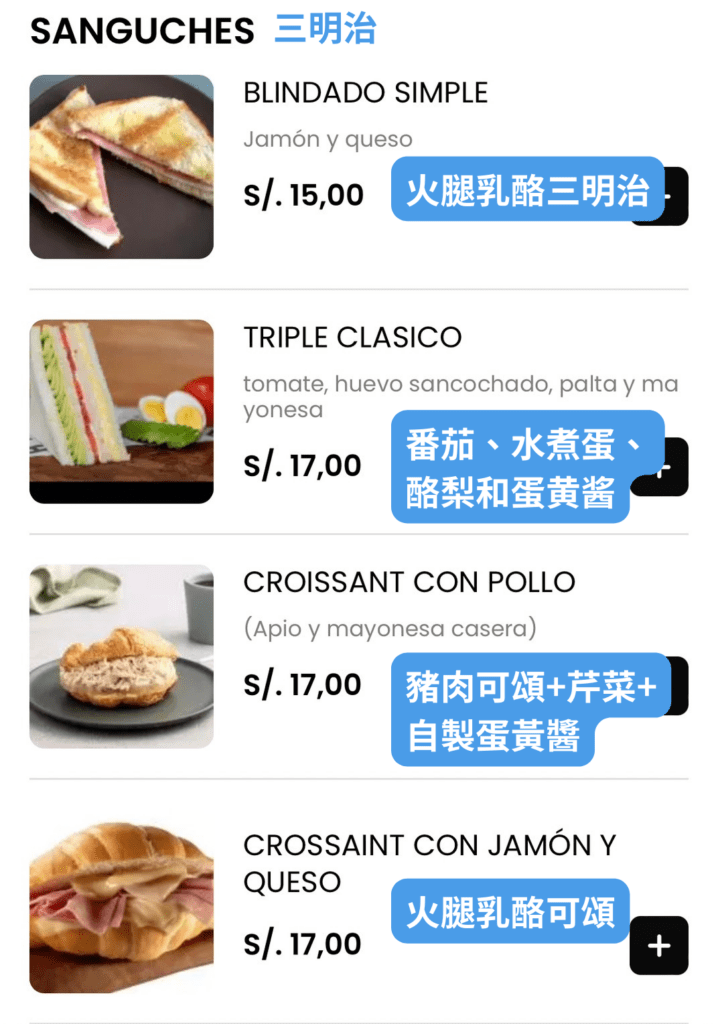View details of Triple Clasico
Viewport: 718px width, 1024px height.
point(352,337)
